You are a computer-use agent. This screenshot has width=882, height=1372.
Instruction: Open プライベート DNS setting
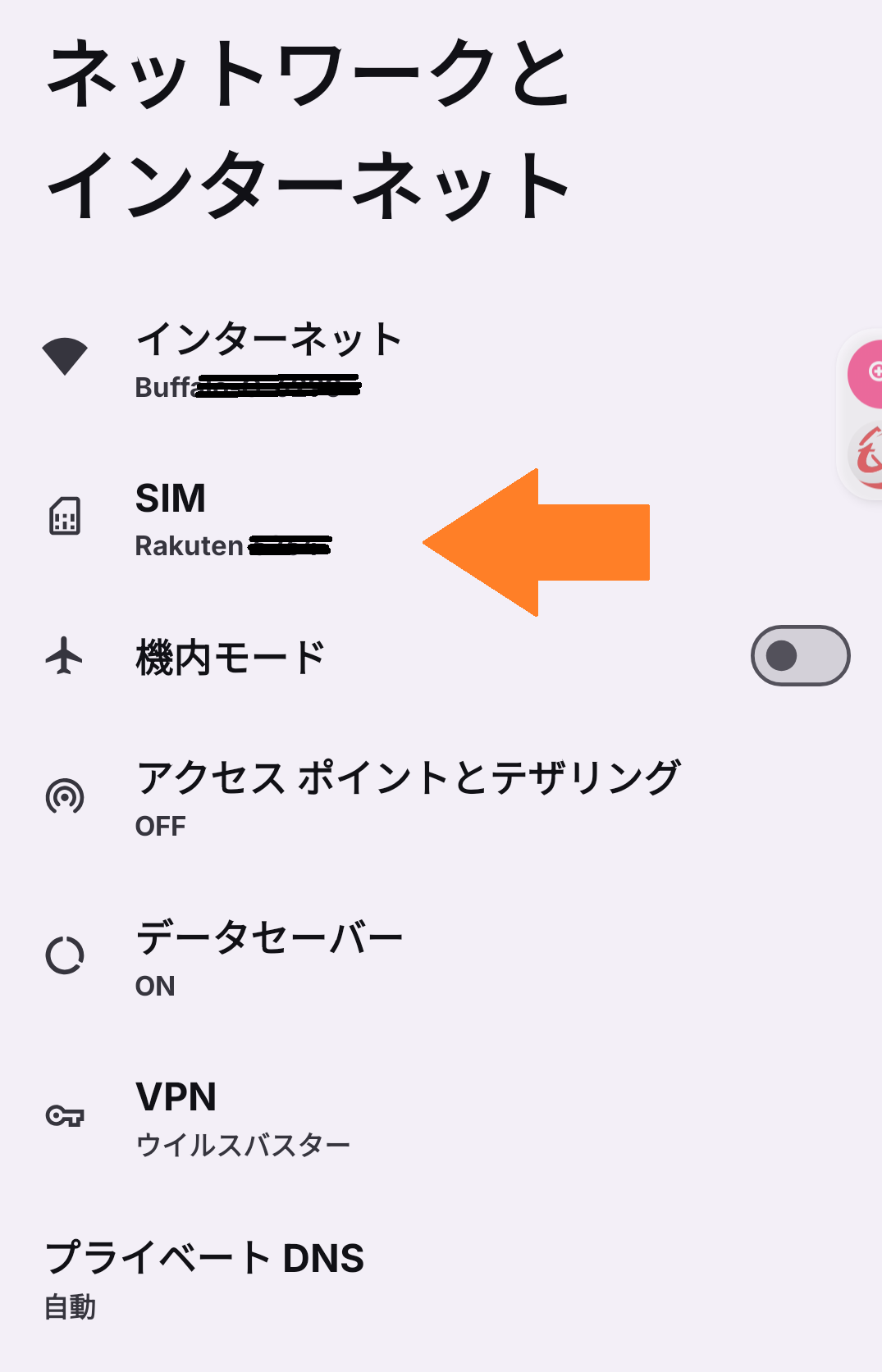click(x=204, y=1277)
